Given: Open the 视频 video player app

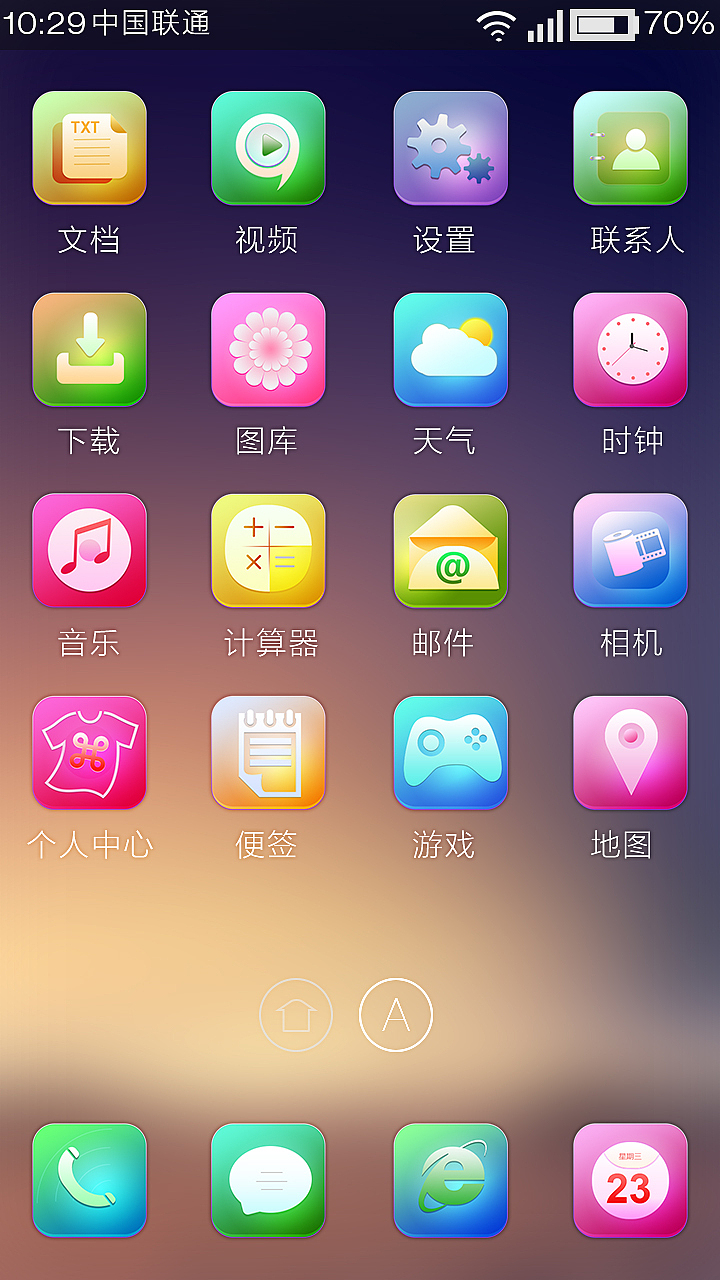Looking at the screenshot, I should (x=268, y=148).
